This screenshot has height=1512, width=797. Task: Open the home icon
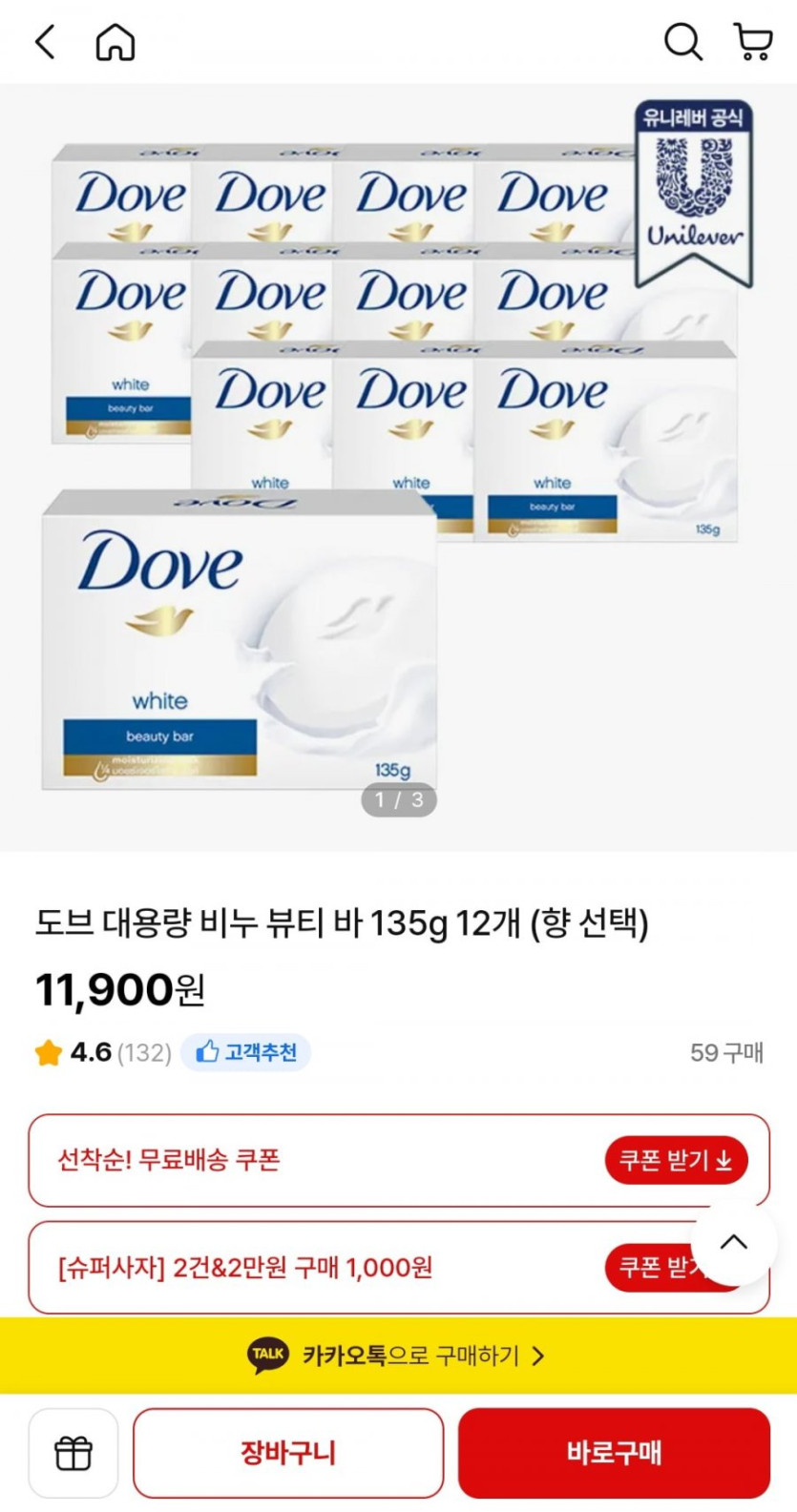115,42
